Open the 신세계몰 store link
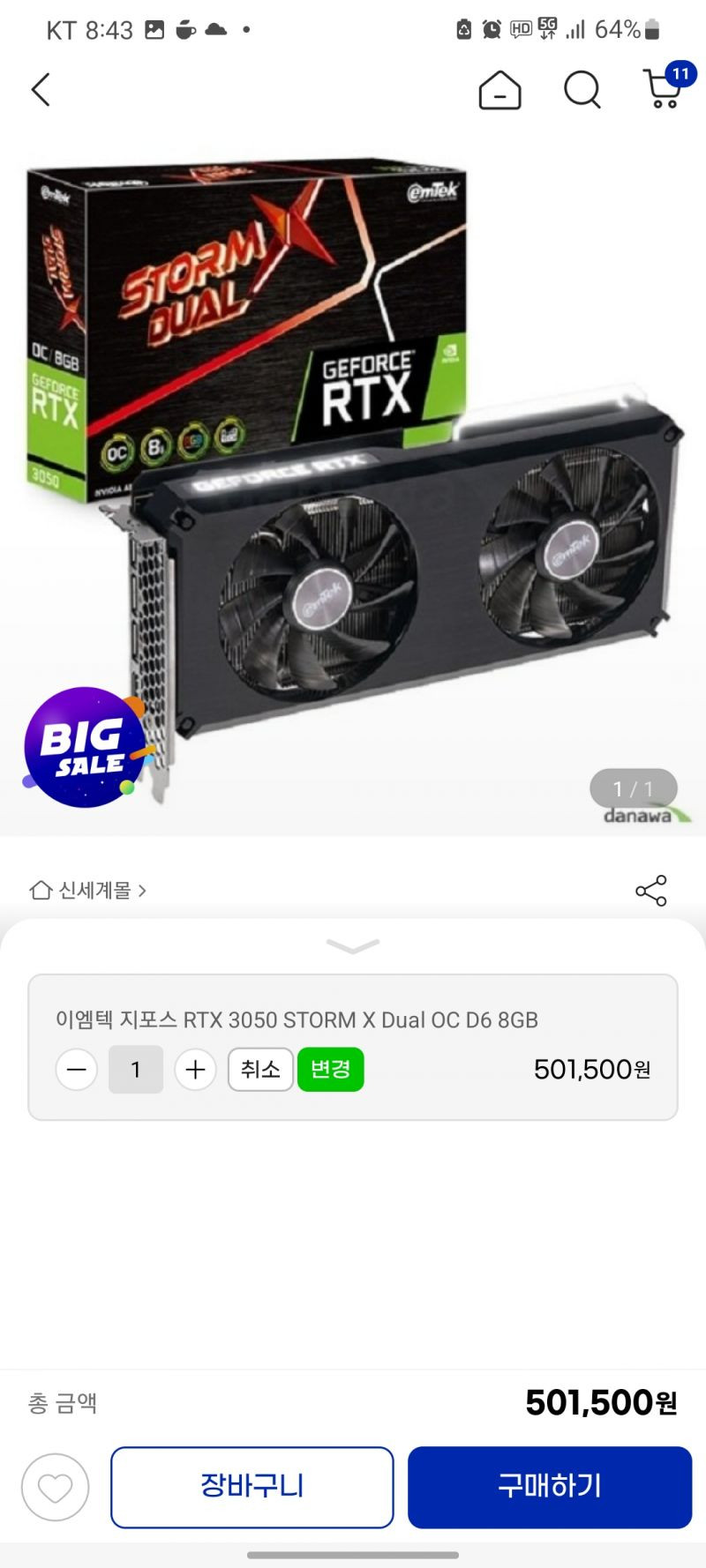 (87, 890)
